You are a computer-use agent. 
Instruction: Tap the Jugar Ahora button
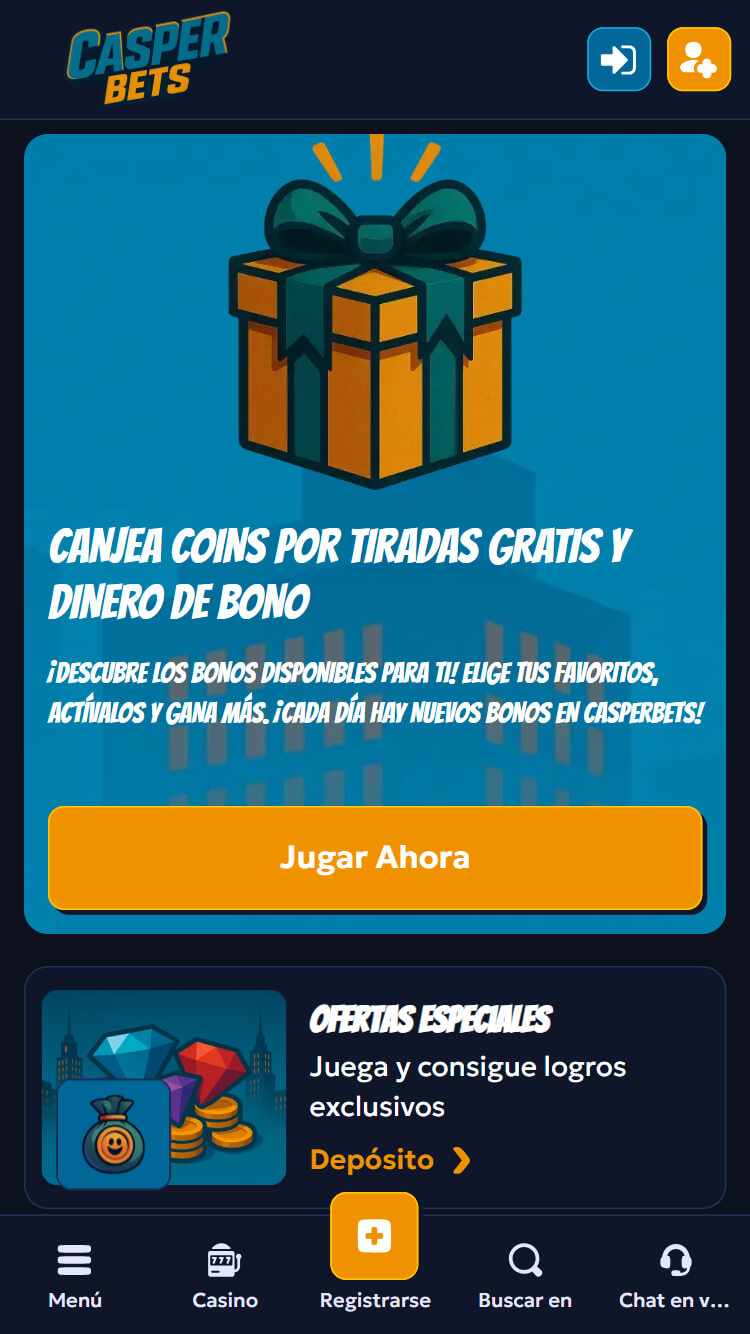(375, 858)
